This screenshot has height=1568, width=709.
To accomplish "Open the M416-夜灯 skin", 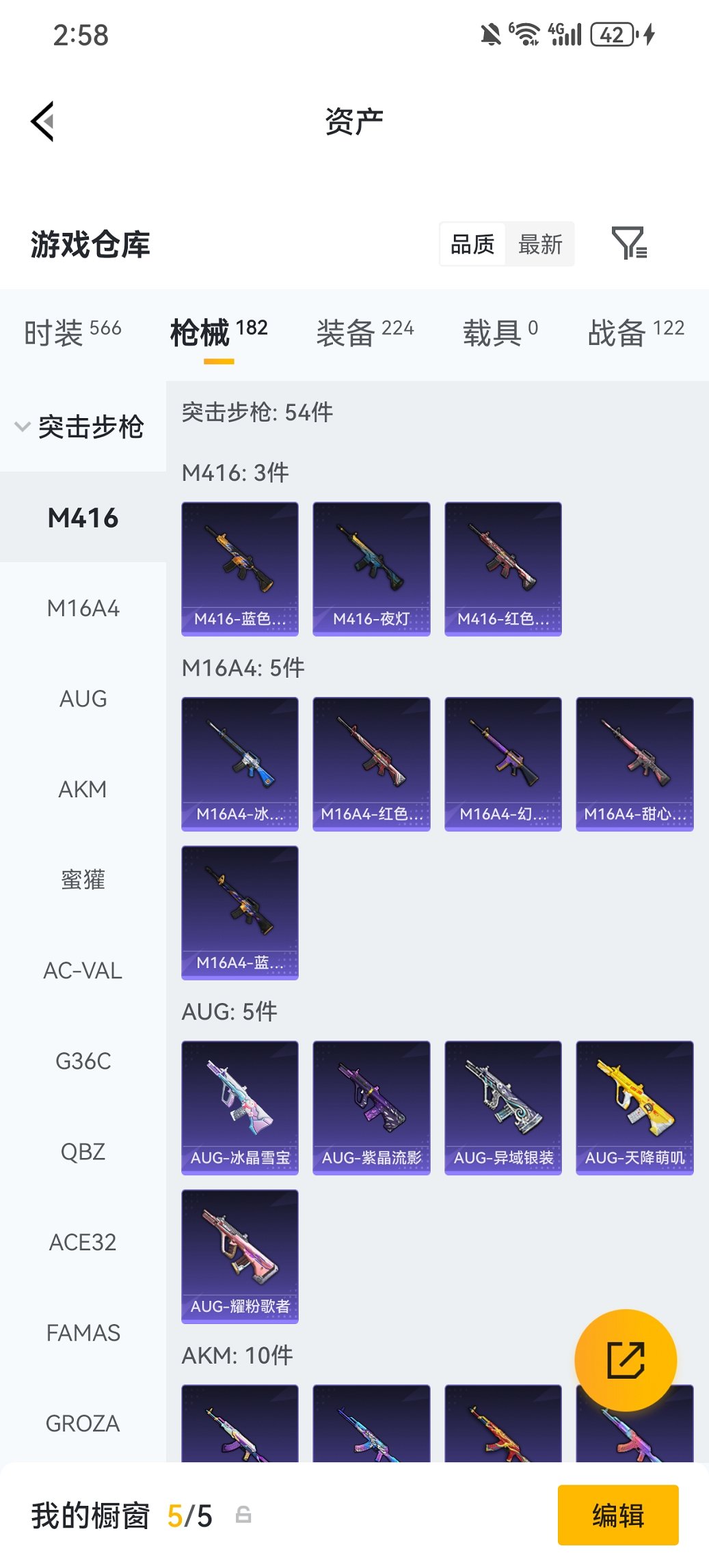I will (x=371, y=568).
